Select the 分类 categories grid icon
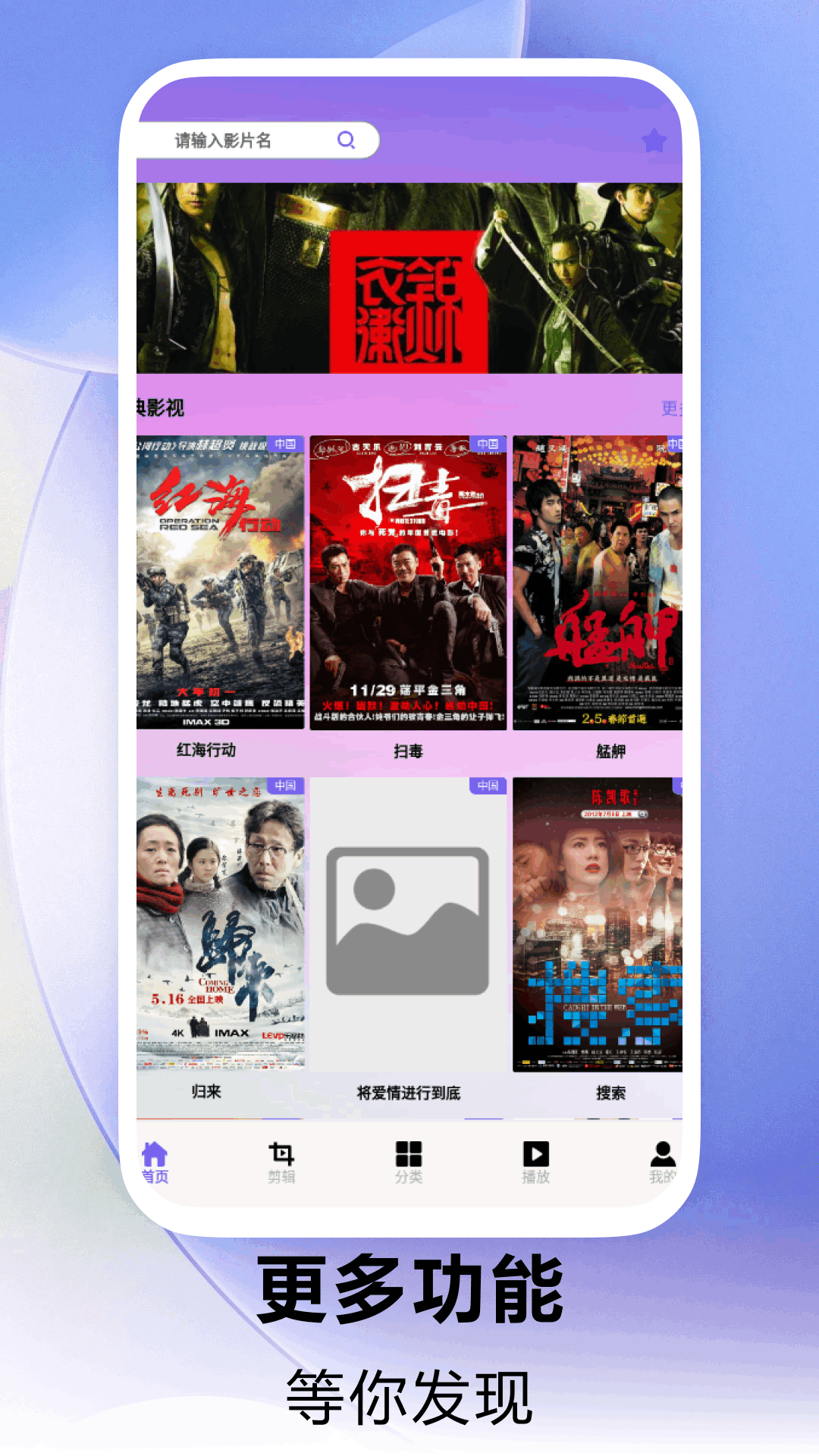 (409, 1153)
